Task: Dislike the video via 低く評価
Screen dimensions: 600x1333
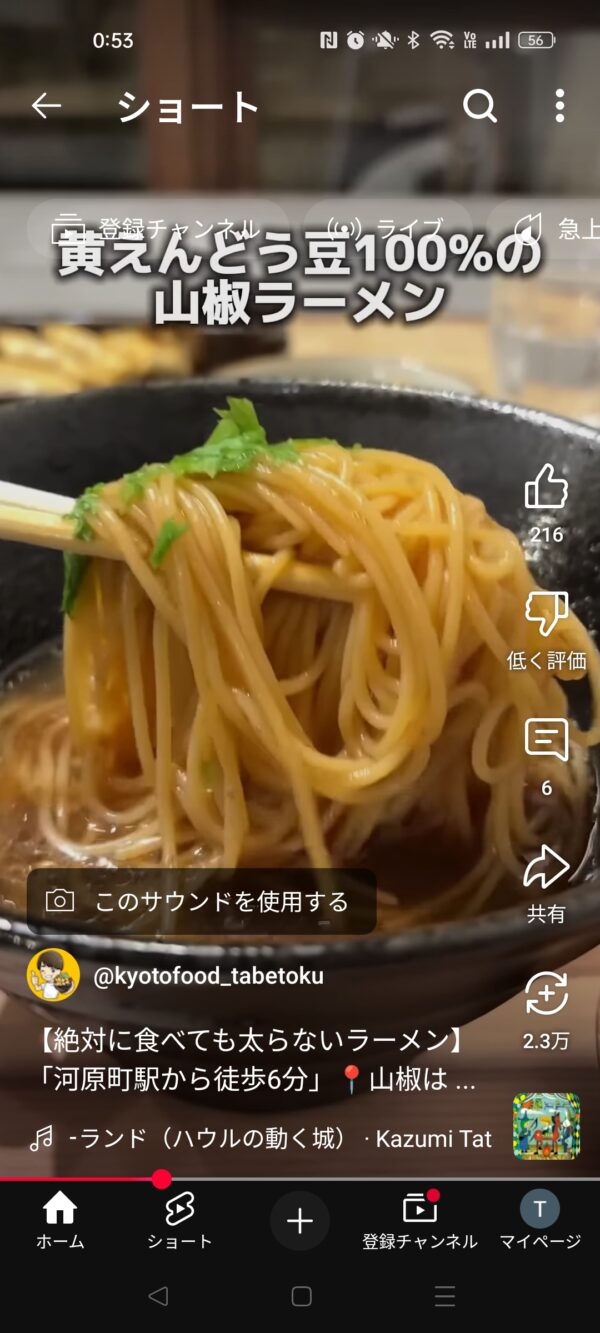Action: pyautogui.click(x=546, y=614)
